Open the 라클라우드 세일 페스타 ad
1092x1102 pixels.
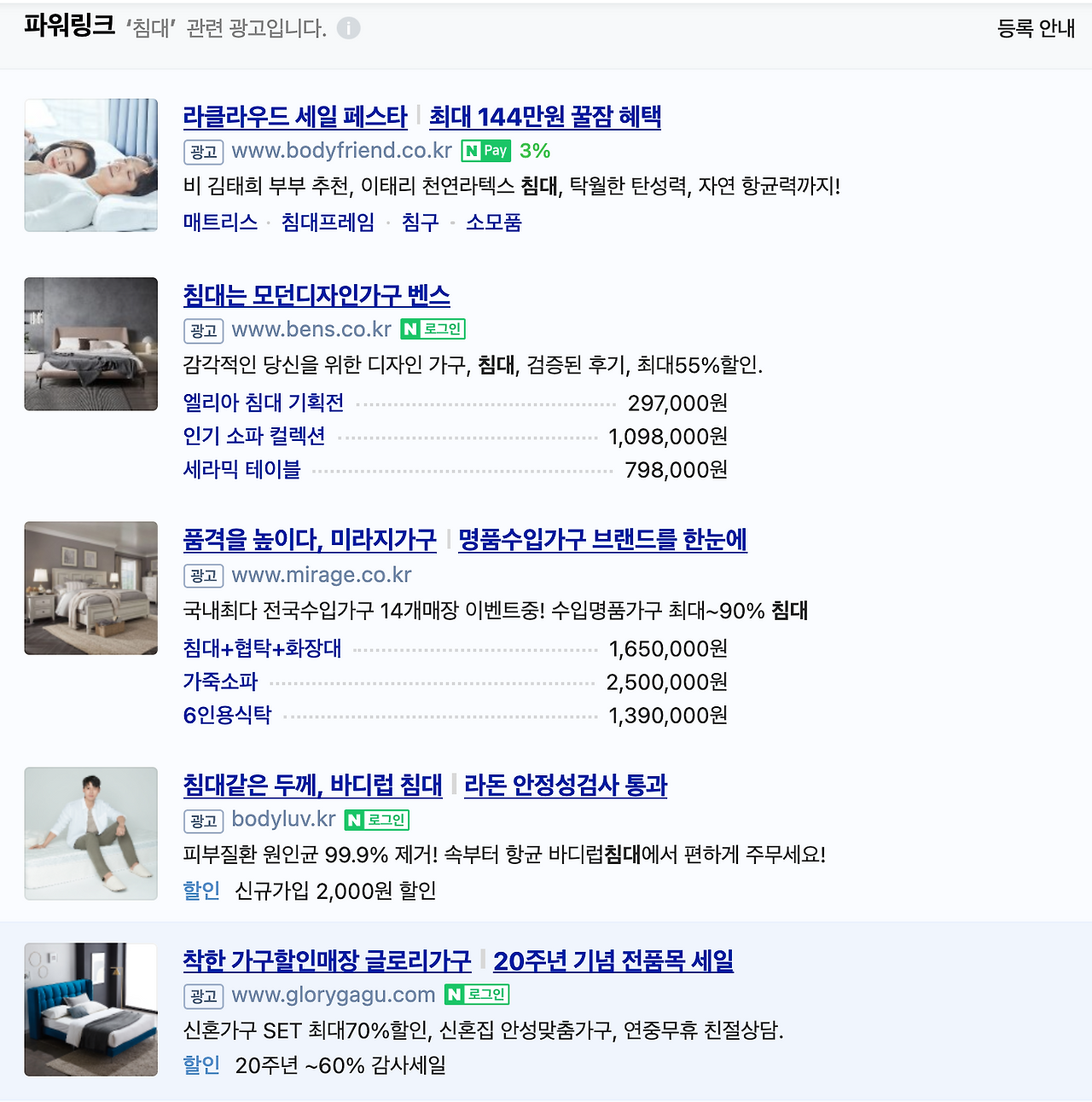coord(295,117)
